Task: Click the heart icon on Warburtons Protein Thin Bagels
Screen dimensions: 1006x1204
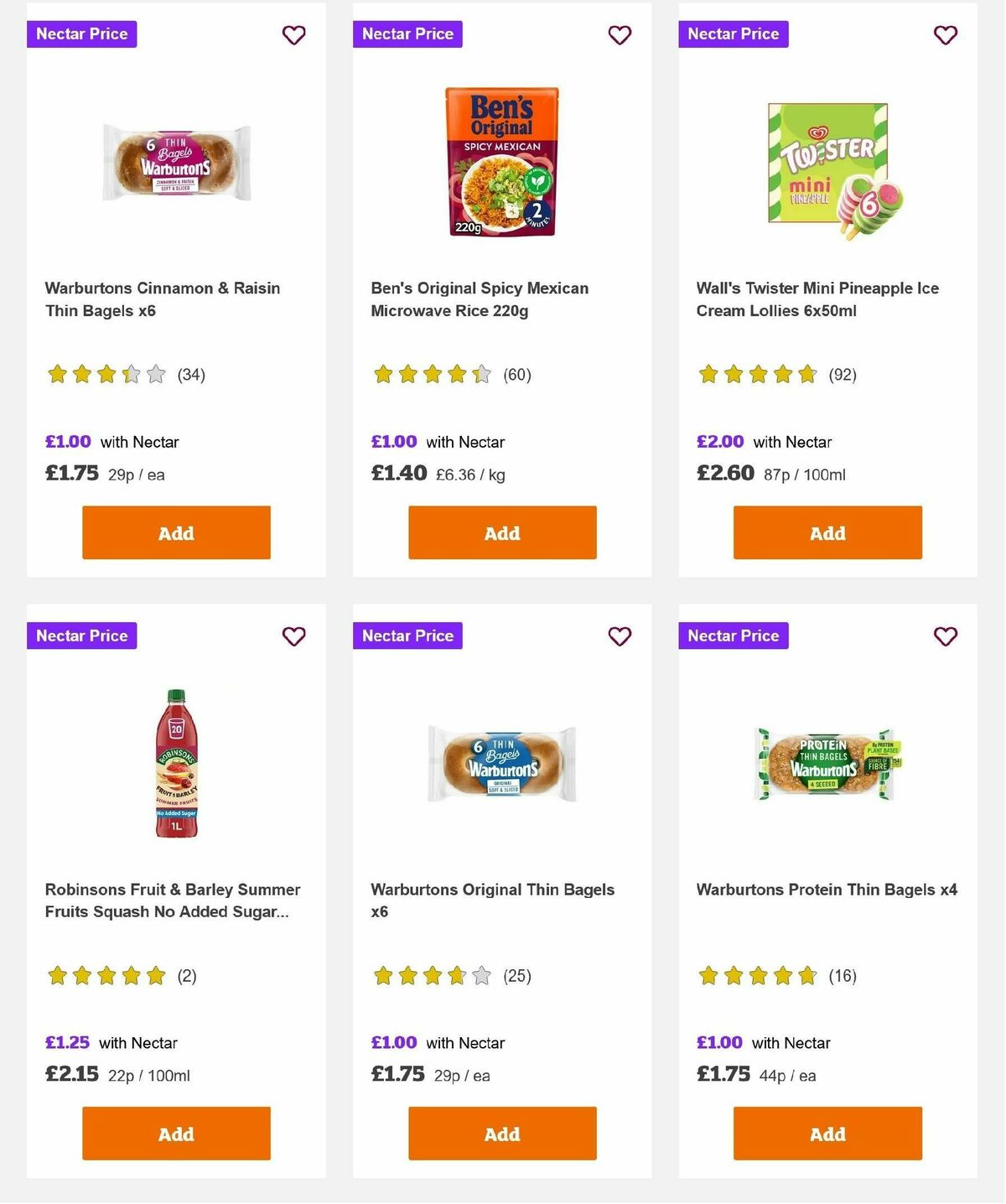Action: point(945,636)
